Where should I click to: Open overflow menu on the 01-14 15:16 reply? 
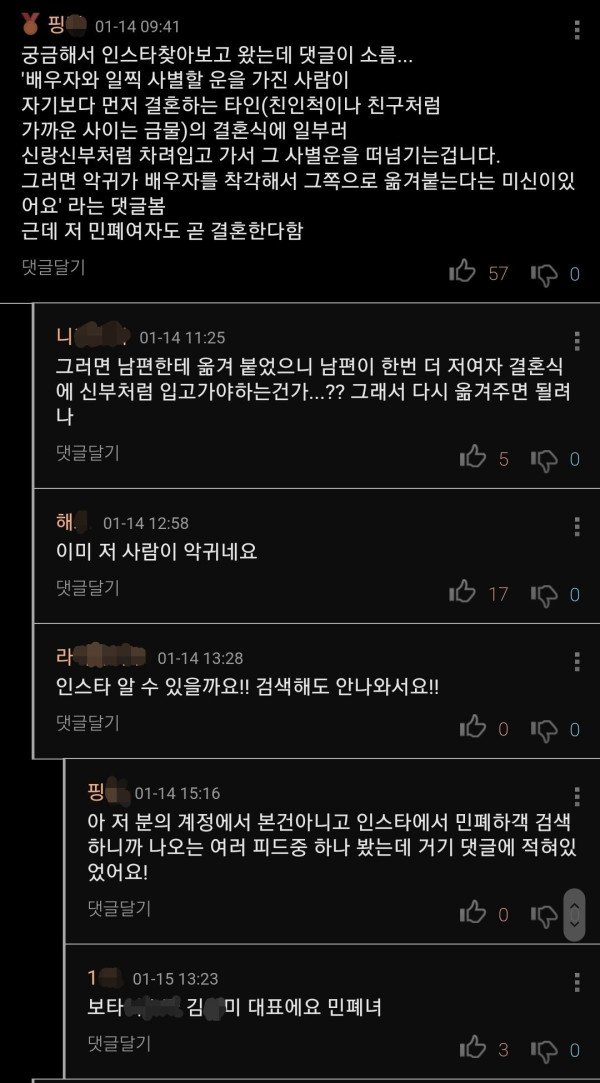tap(577, 796)
